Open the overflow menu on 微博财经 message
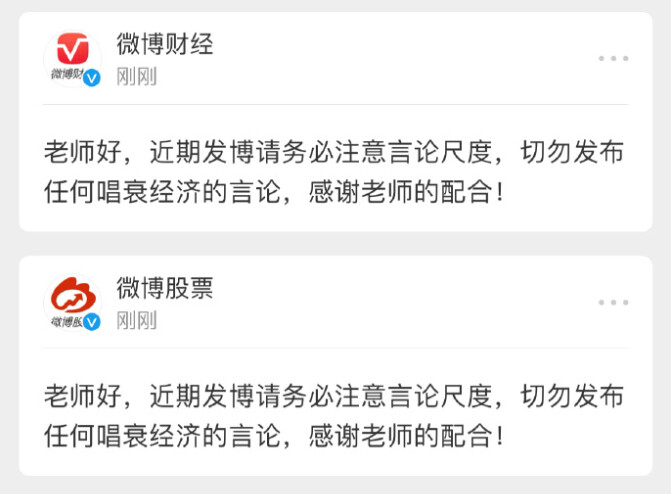671x494 pixels. pos(613,58)
